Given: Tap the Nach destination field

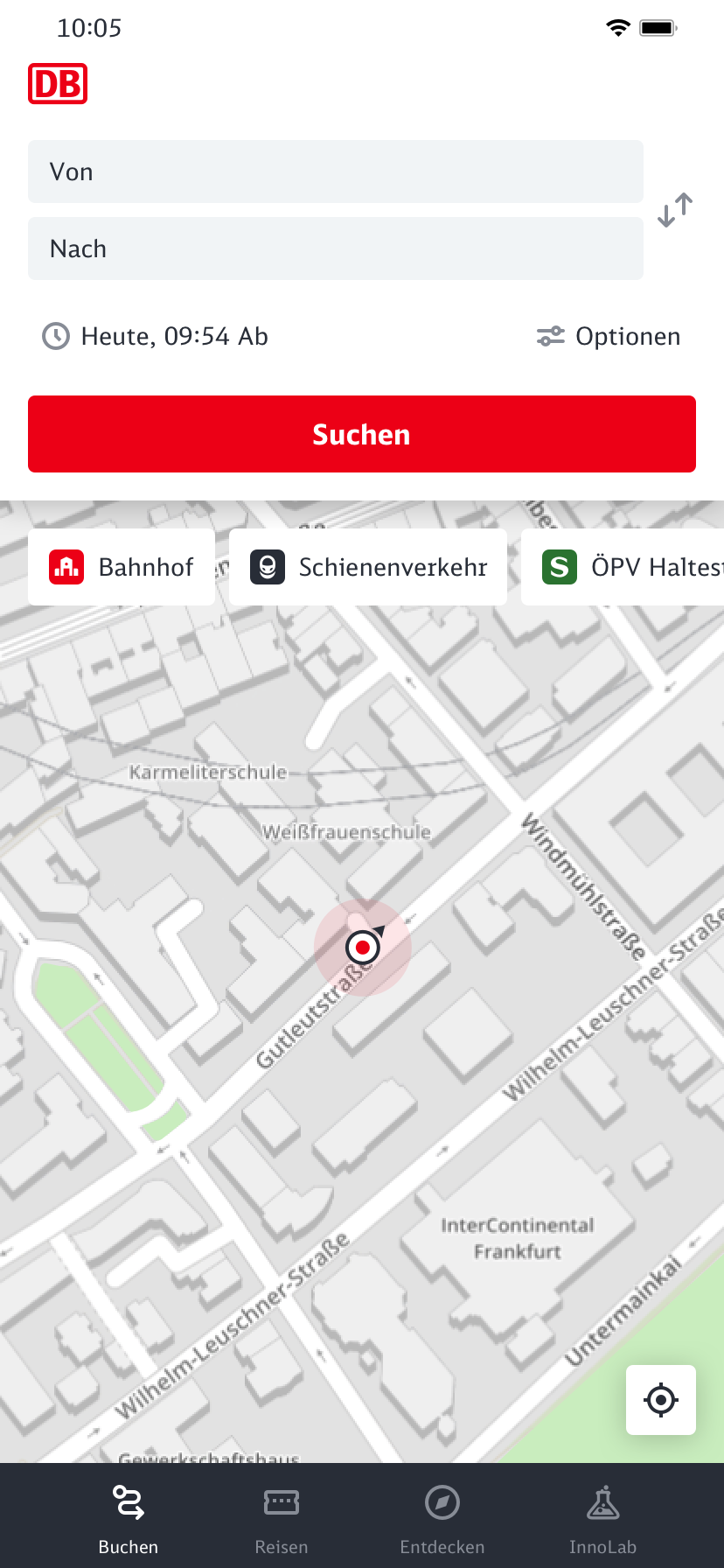Looking at the screenshot, I should click(336, 248).
